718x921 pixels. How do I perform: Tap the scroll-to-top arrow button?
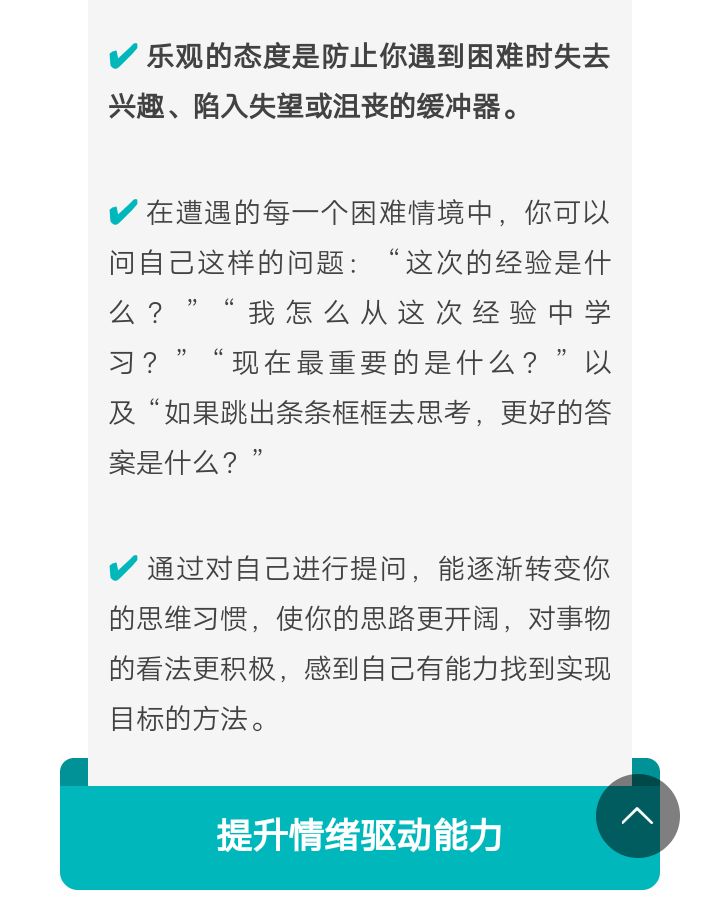pyautogui.click(x=638, y=816)
